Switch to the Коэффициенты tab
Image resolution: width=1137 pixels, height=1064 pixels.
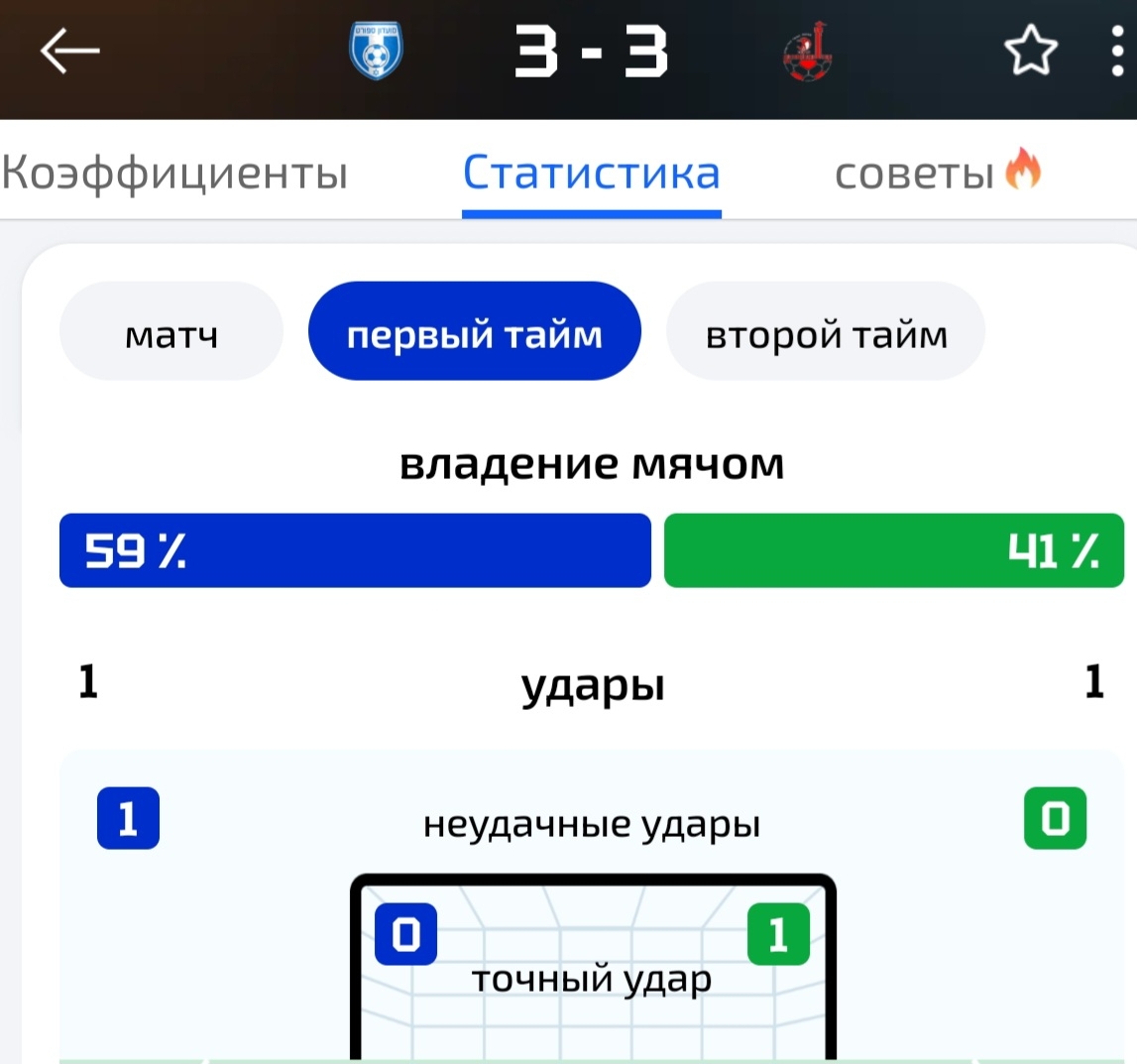coord(175,174)
